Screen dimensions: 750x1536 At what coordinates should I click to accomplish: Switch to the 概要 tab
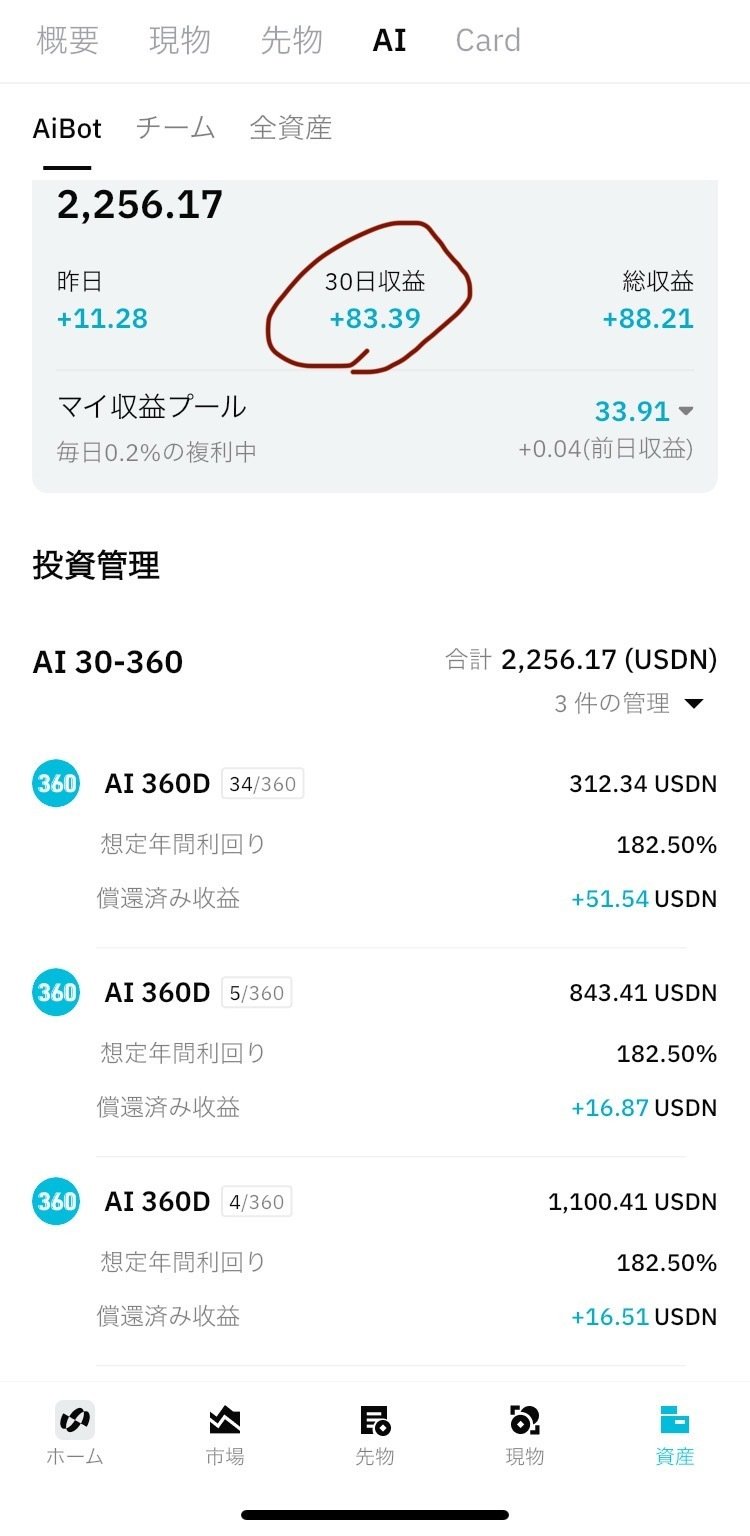66,40
